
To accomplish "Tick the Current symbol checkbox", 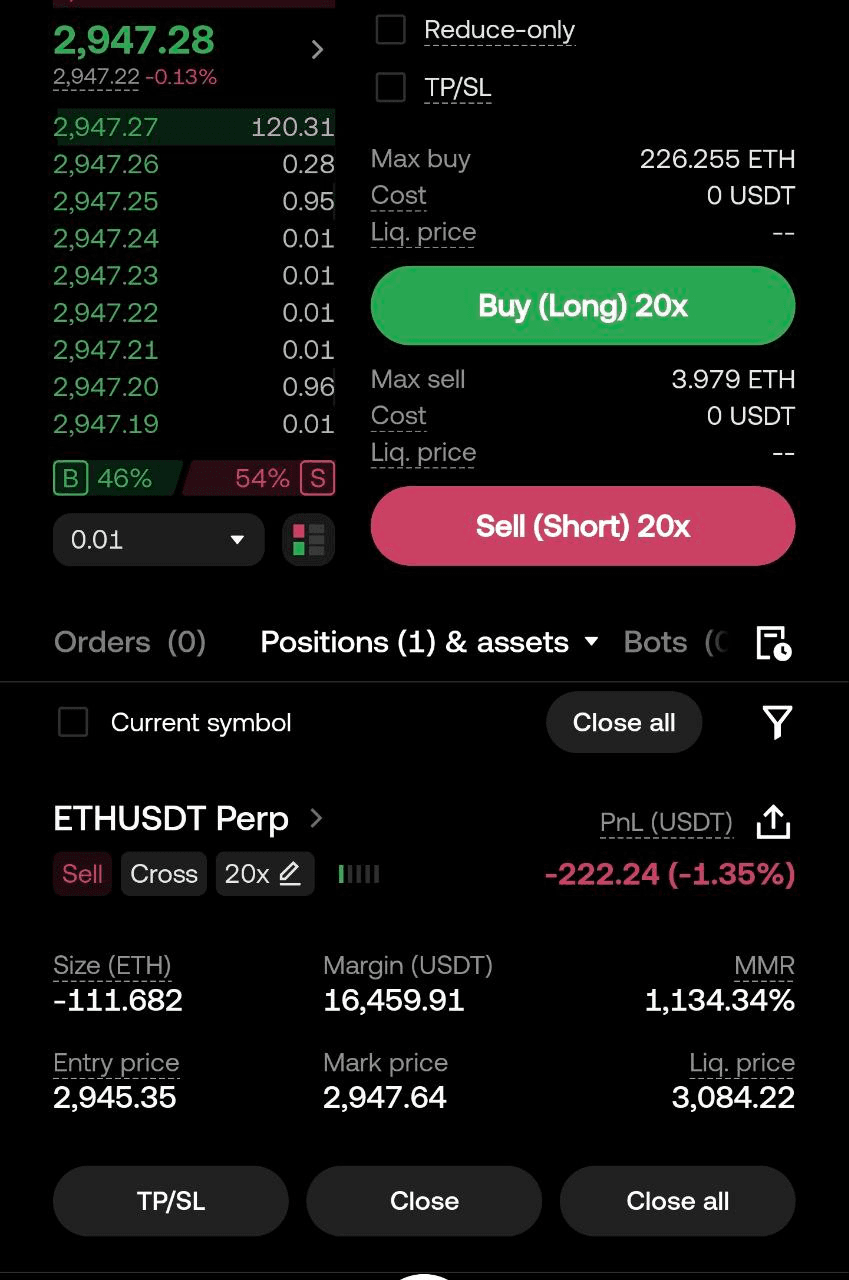I will tap(73, 722).
